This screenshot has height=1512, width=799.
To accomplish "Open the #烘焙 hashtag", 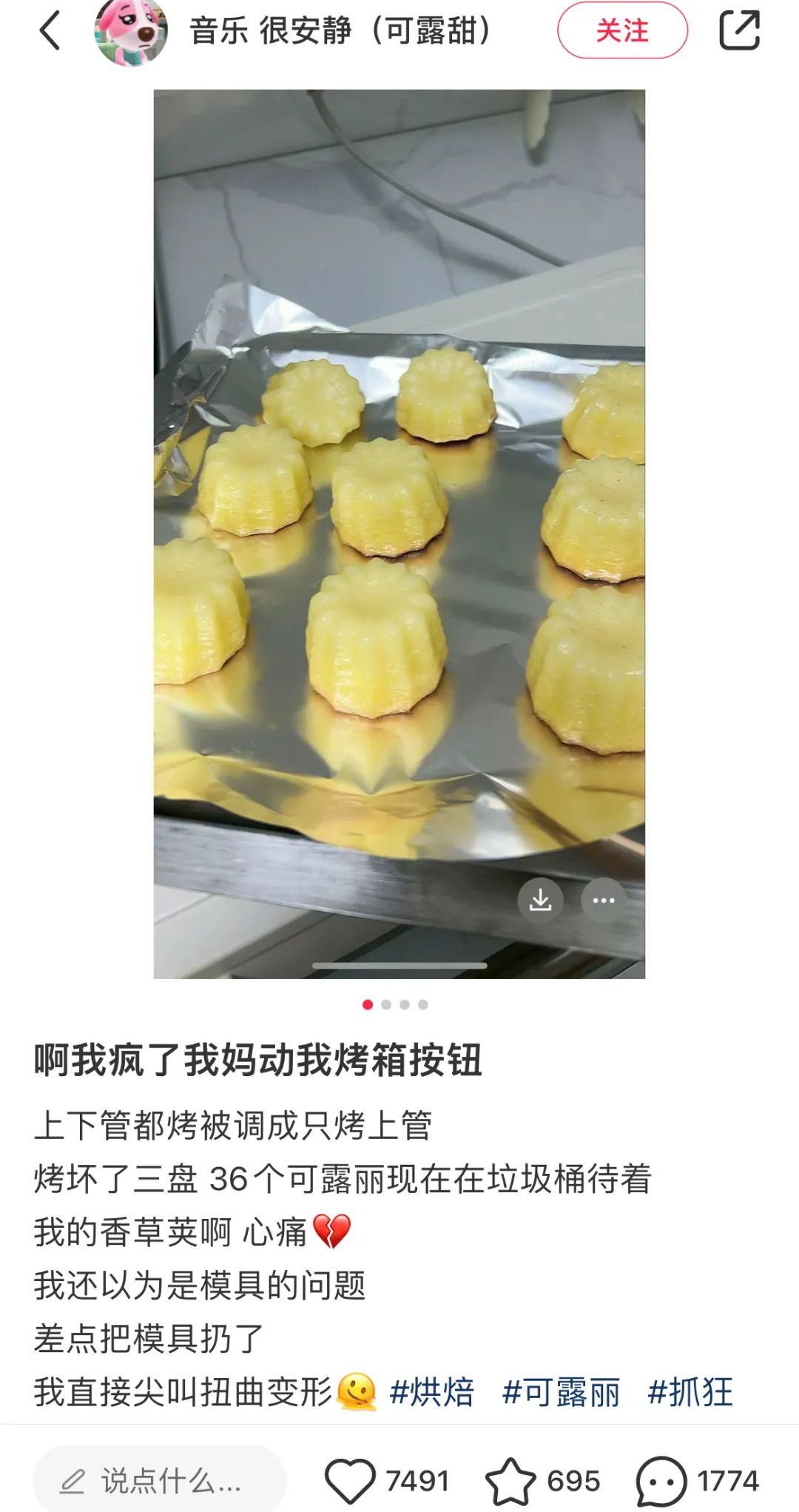I will [432, 1392].
